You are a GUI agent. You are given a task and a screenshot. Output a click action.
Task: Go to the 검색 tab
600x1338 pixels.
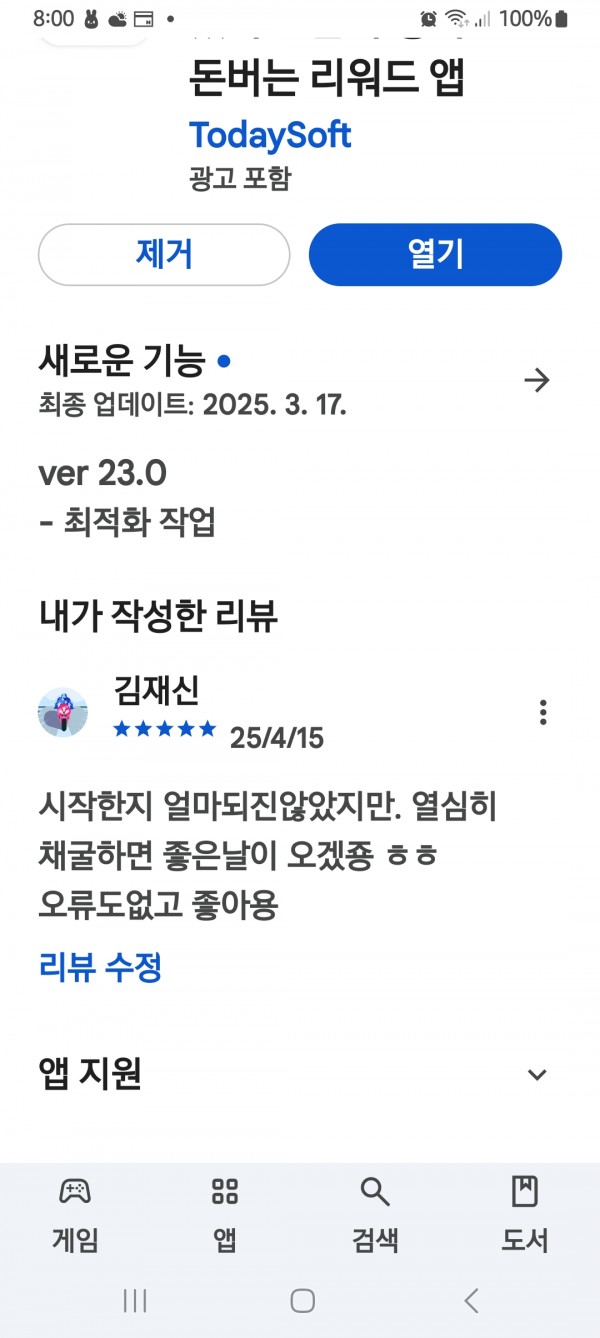(375, 1214)
